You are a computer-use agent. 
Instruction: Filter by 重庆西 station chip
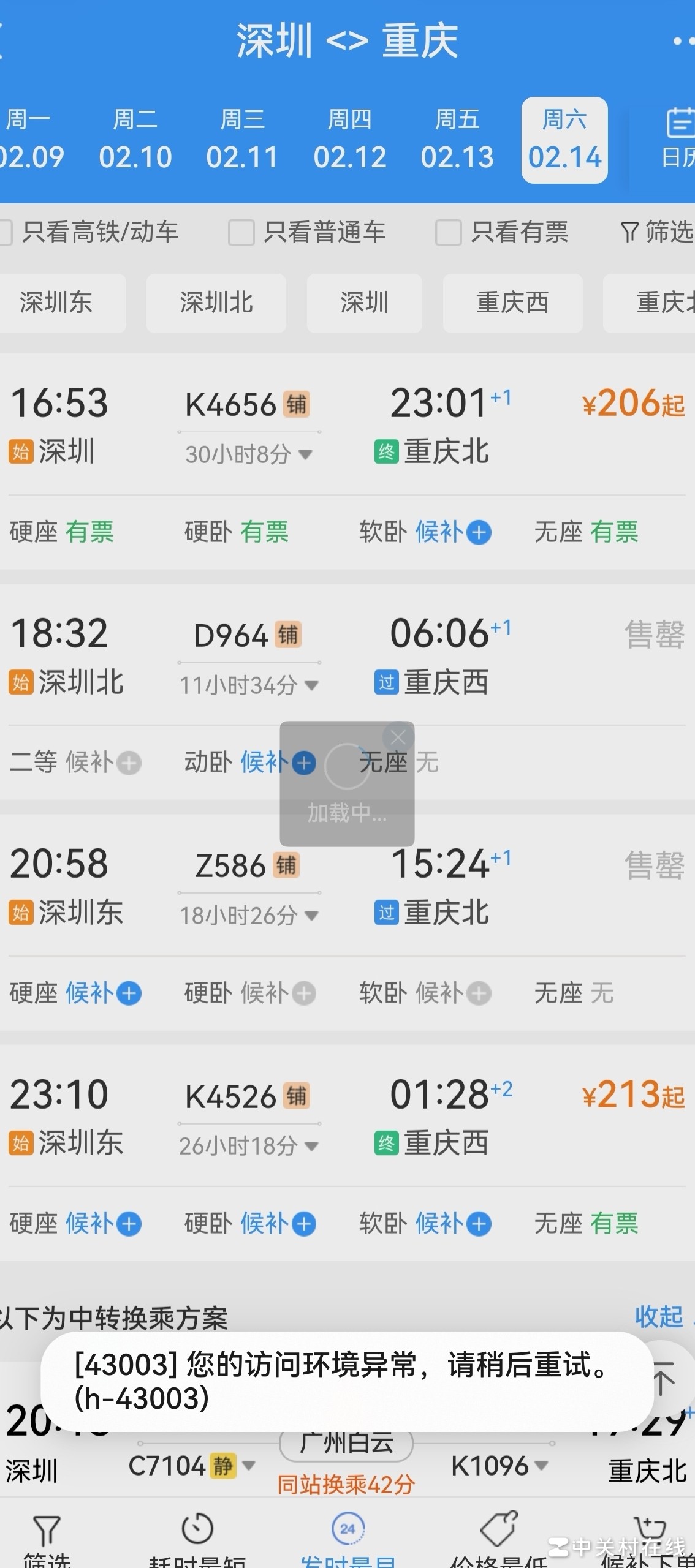coord(512,303)
